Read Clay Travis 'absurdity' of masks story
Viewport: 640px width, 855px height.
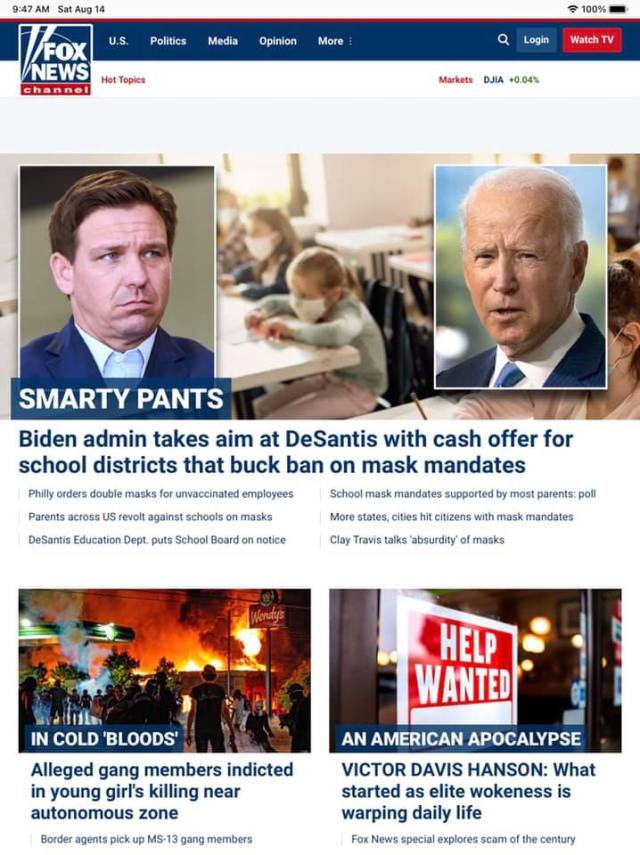click(416, 540)
